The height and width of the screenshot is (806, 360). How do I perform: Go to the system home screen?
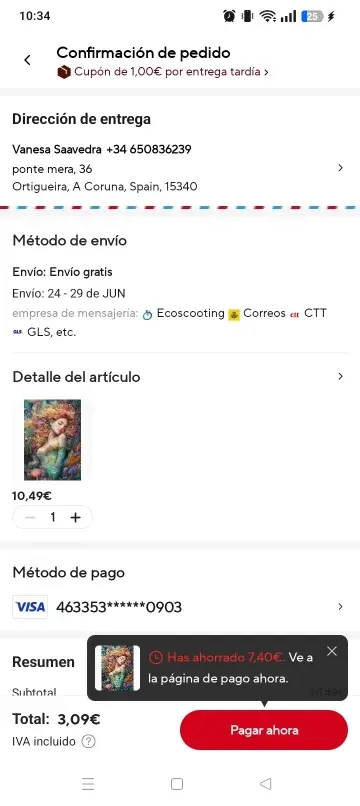click(177, 784)
